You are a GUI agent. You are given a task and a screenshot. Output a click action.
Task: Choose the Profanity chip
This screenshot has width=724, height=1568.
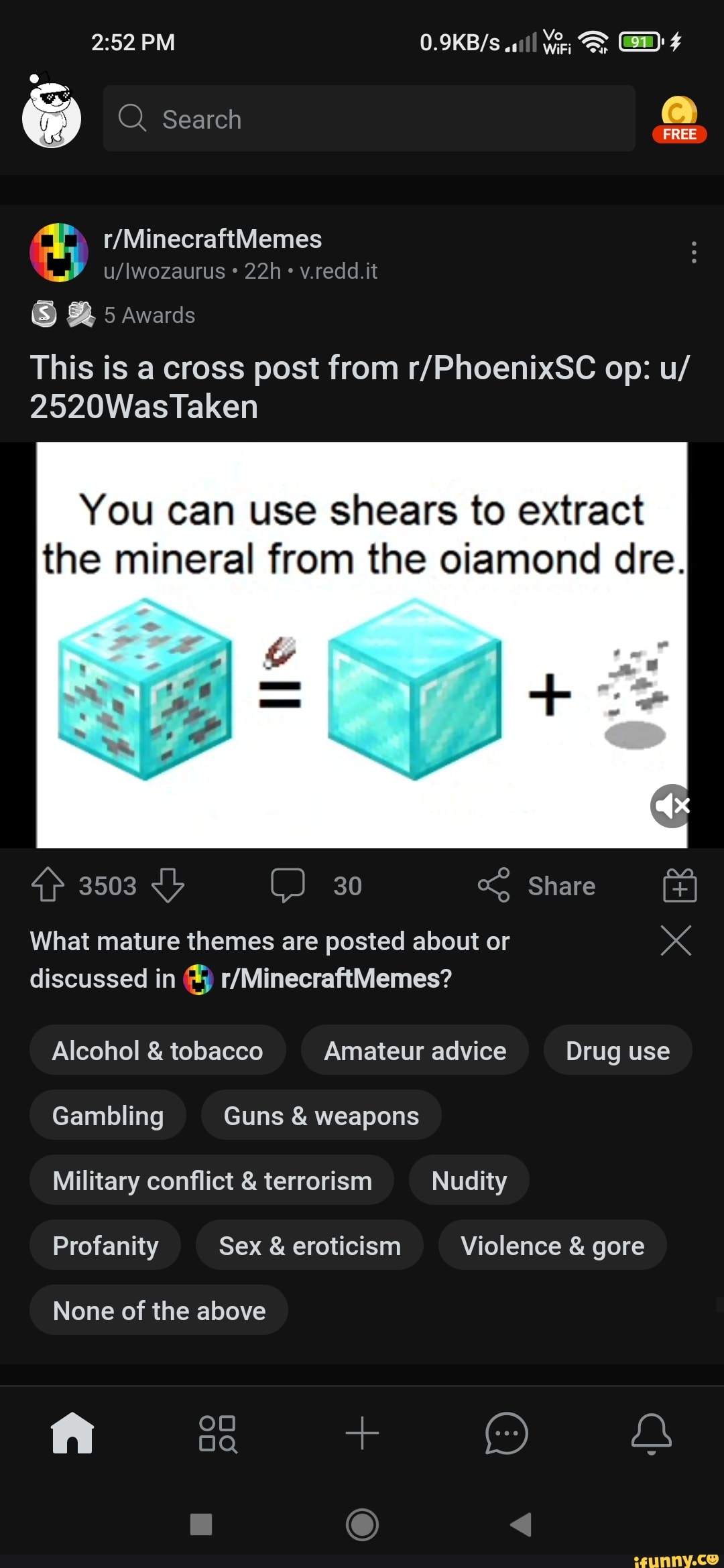pos(105,1245)
